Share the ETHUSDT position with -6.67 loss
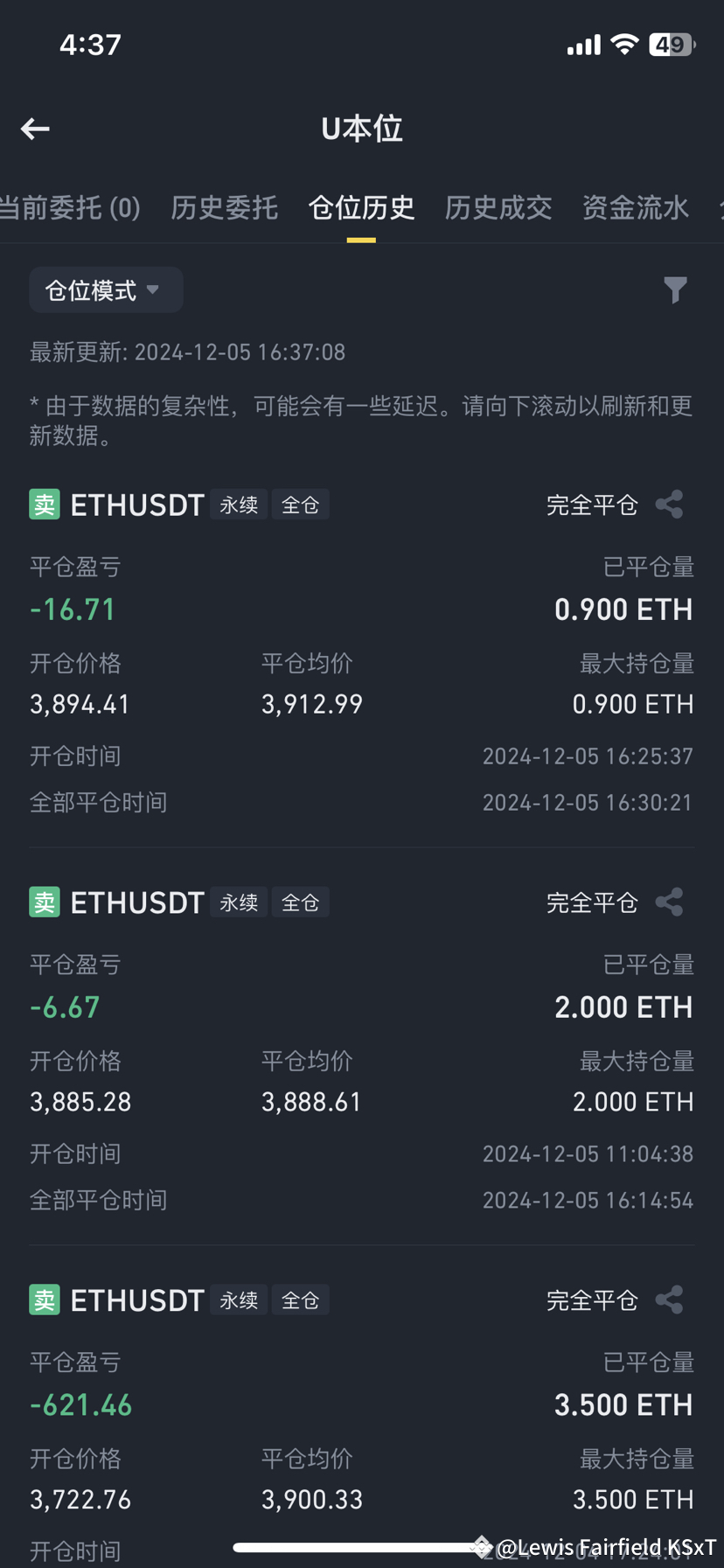 670,902
